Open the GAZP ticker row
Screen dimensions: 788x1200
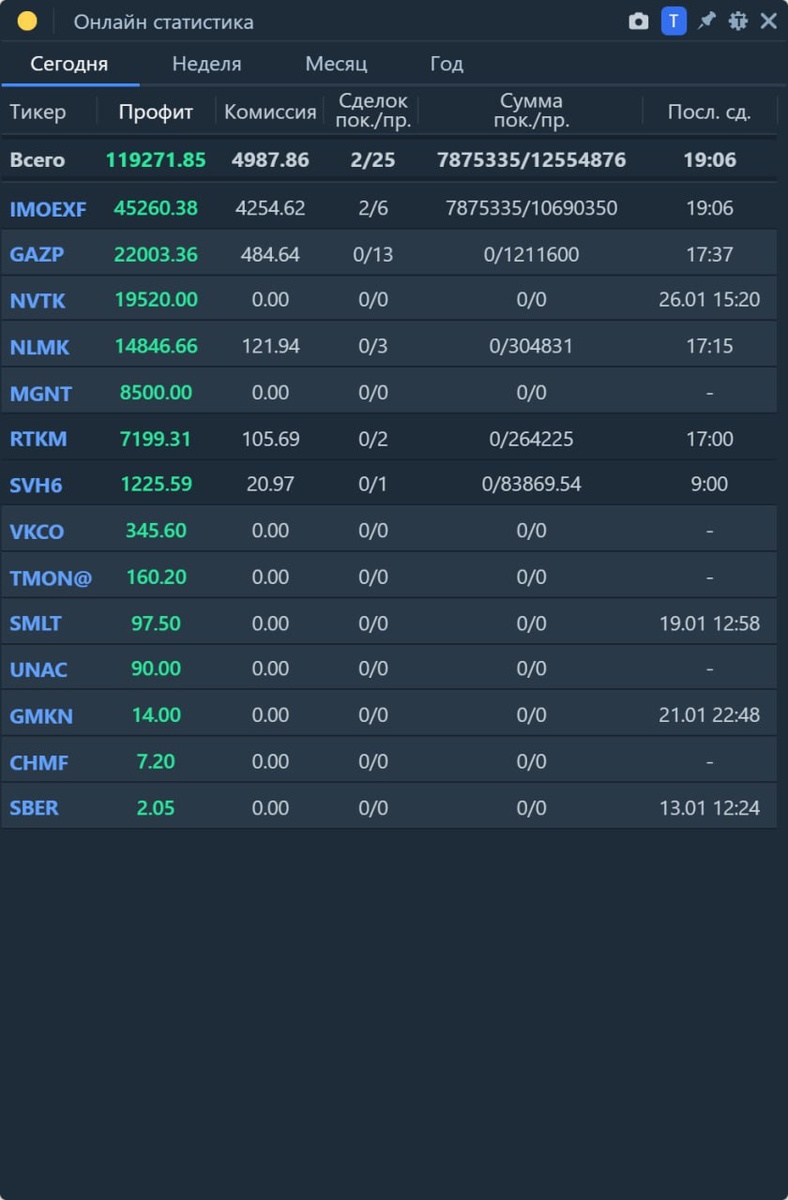click(37, 255)
